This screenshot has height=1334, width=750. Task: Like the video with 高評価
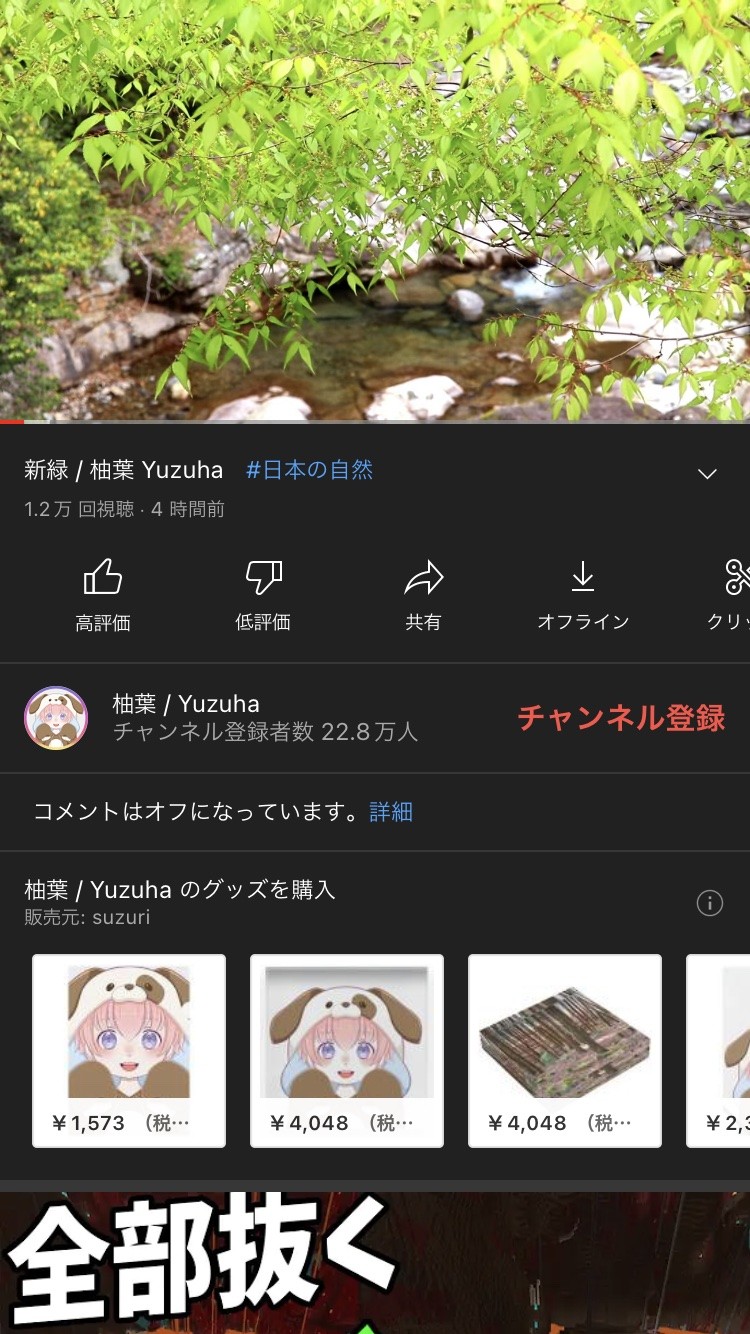[x=103, y=595]
